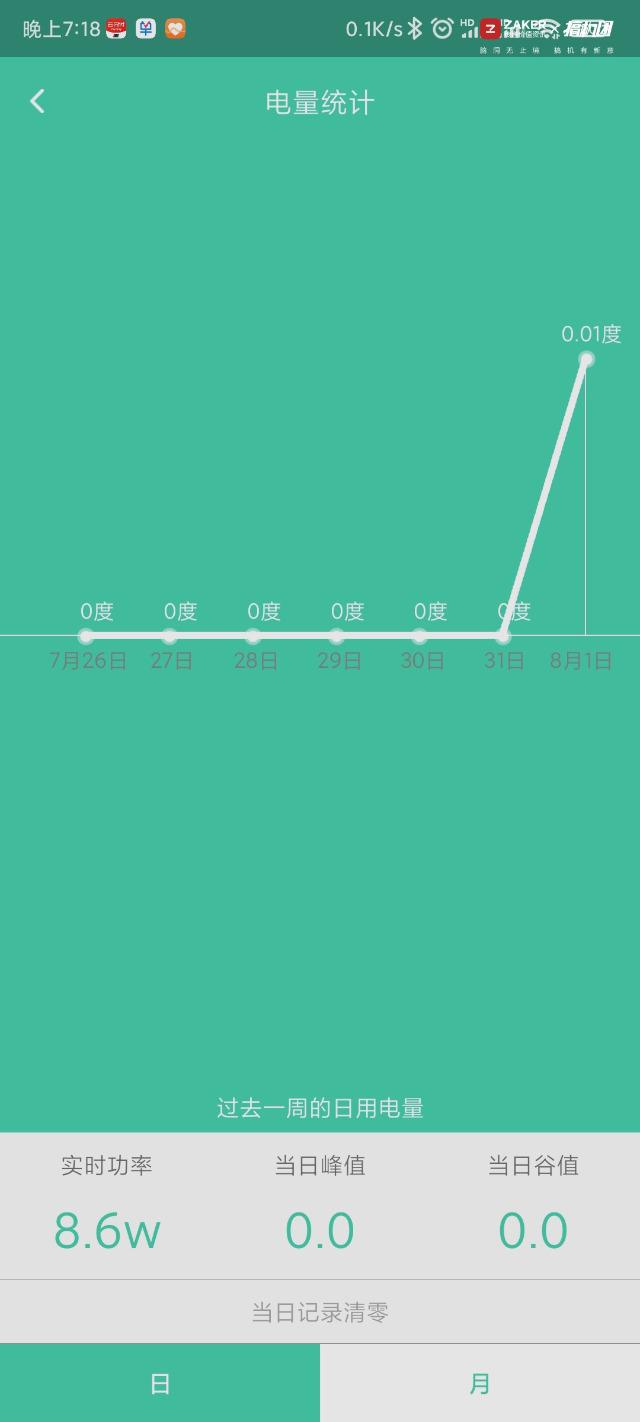This screenshot has width=640, height=1422.
Task: Select the 7月26日 data point on the chart
Action: [86, 636]
